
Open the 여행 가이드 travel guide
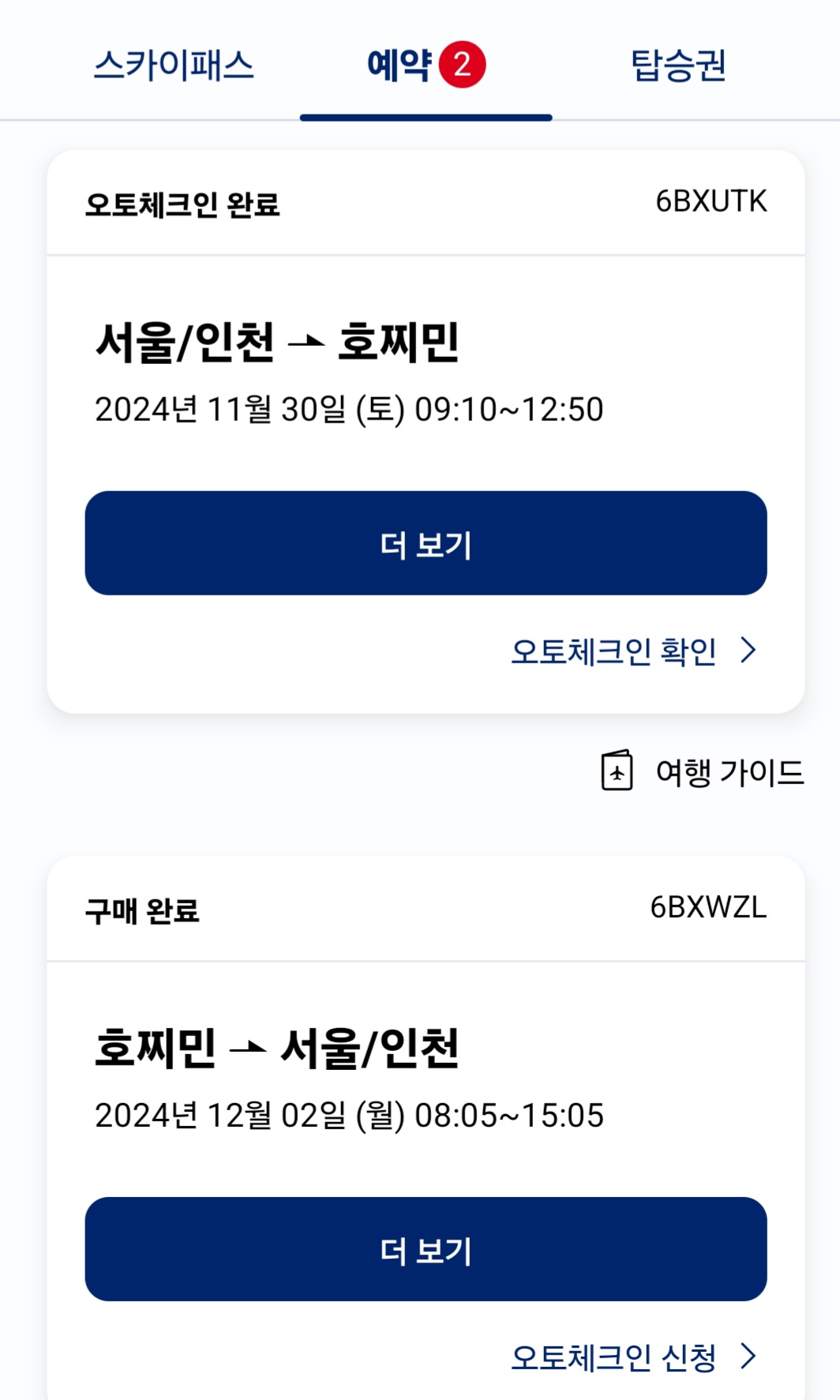(x=703, y=771)
